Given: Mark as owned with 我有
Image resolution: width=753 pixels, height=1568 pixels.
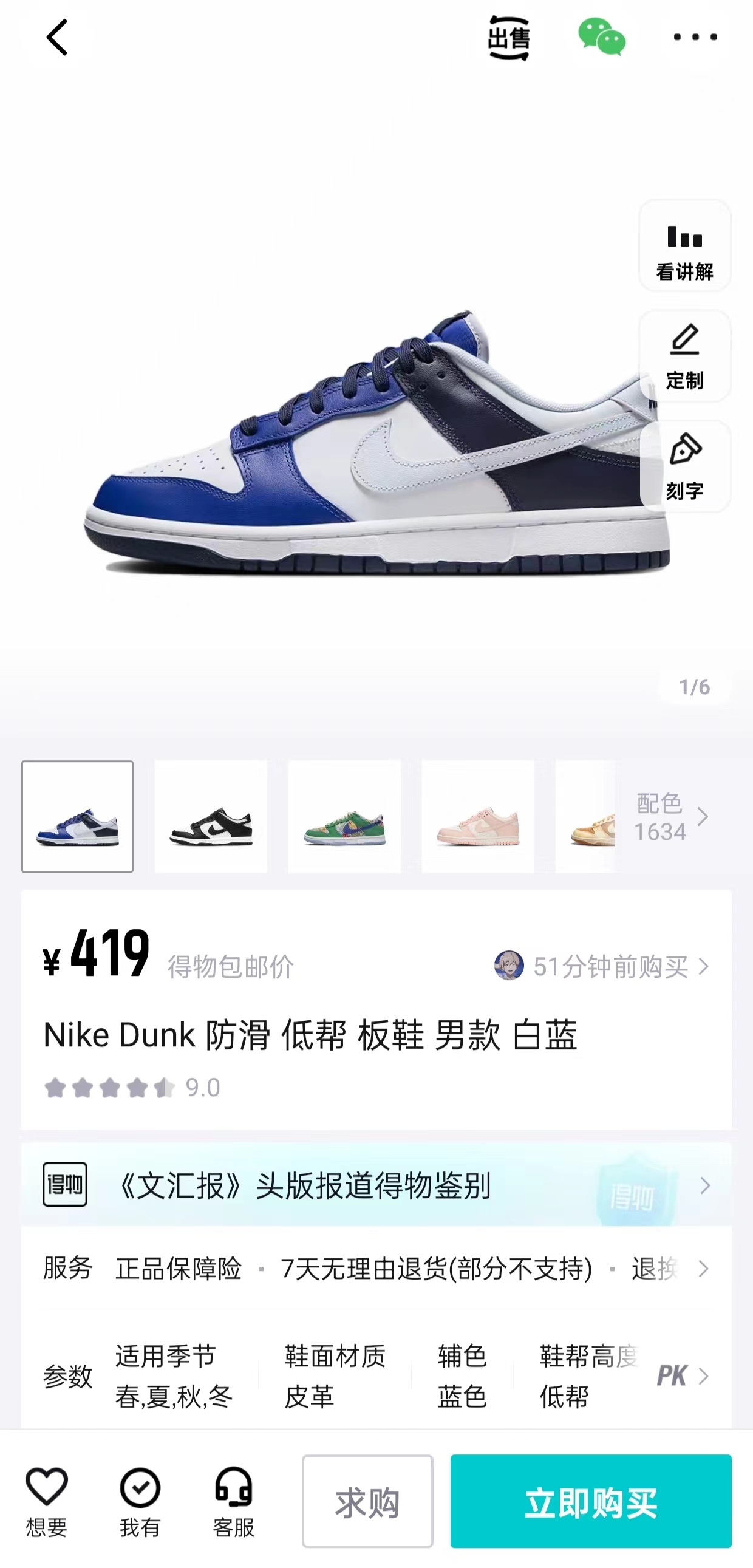Looking at the screenshot, I should click(x=140, y=1501).
